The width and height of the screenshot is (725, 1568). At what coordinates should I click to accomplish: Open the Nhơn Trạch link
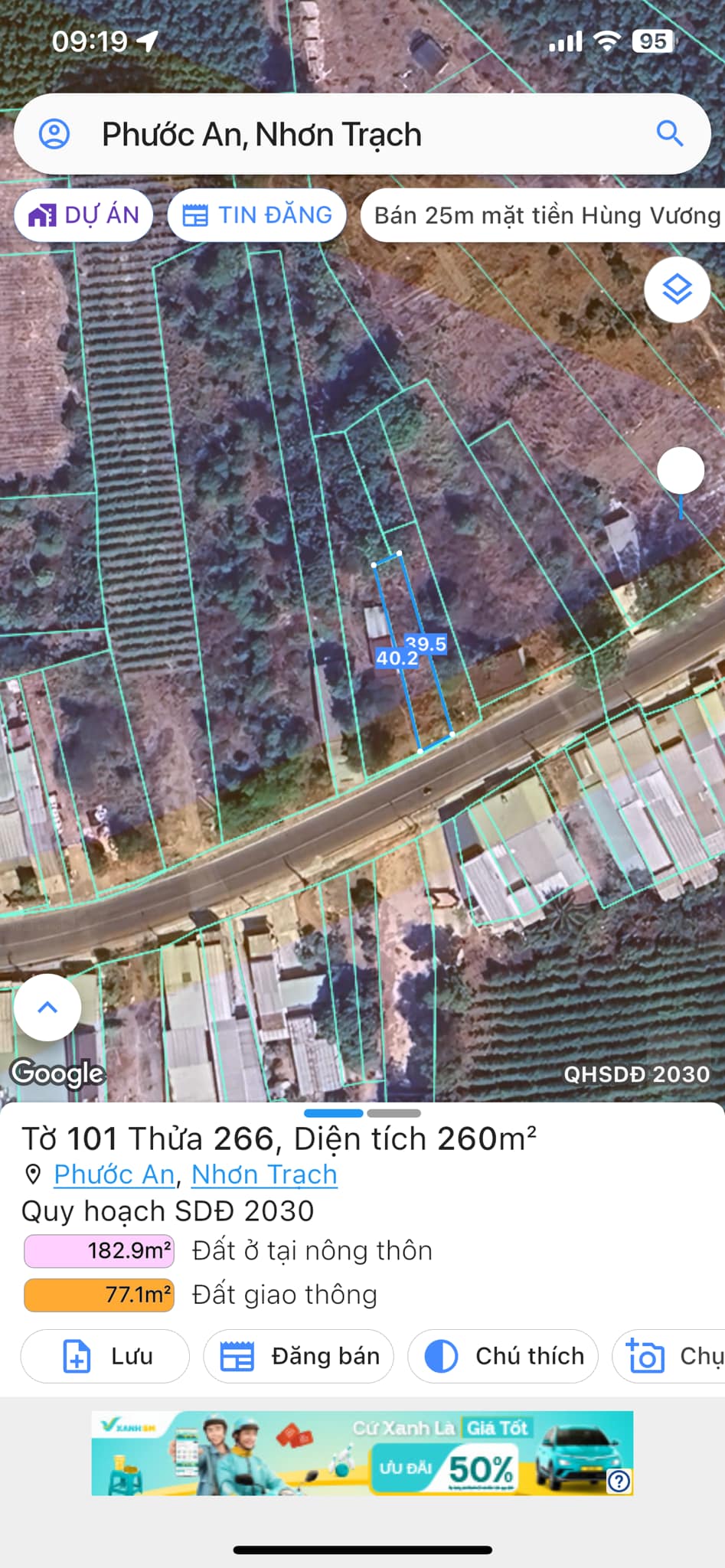(x=264, y=1174)
